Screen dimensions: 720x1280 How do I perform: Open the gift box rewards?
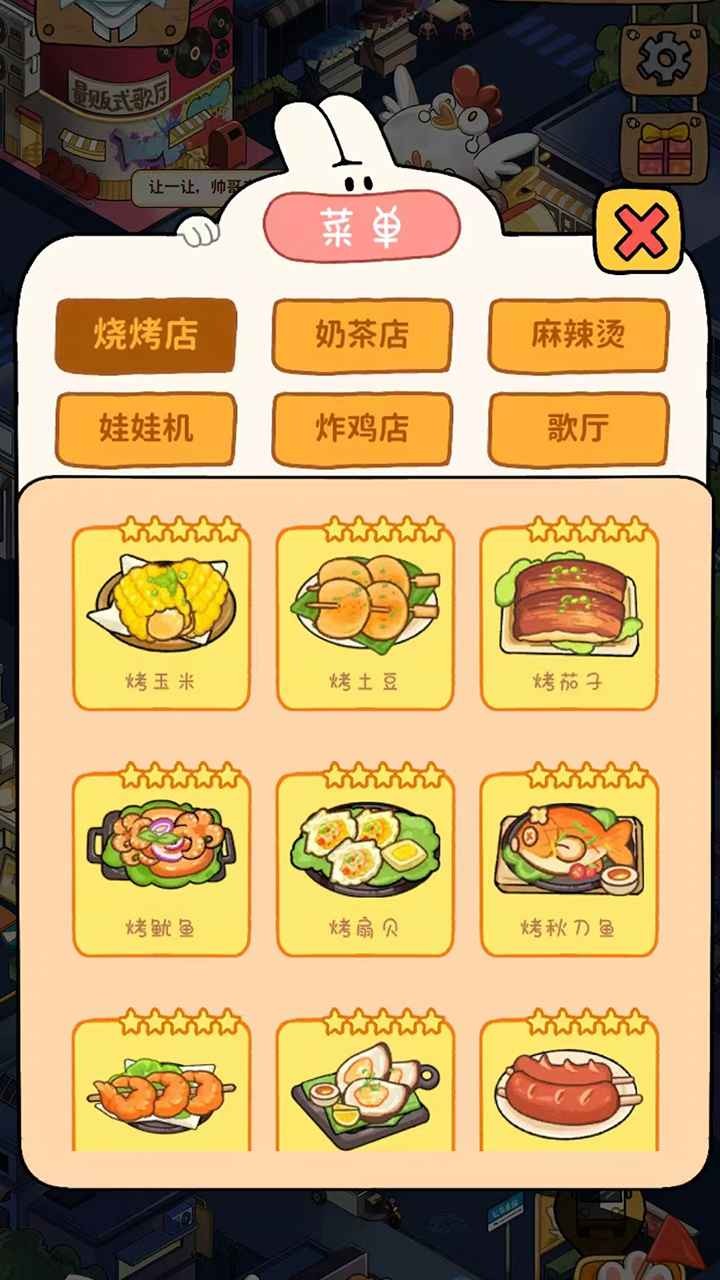click(x=663, y=147)
